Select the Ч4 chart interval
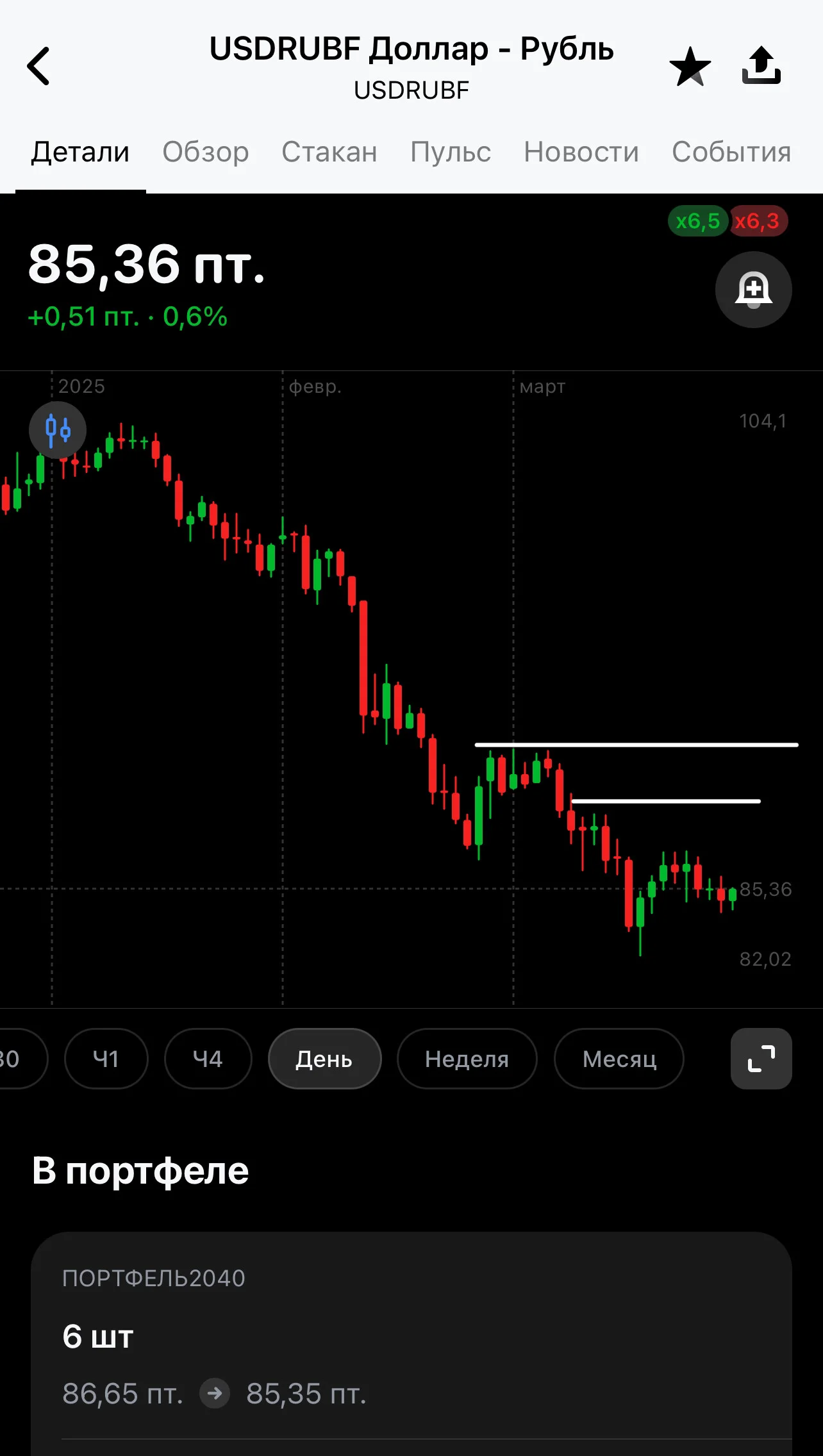 tap(208, 1059)
